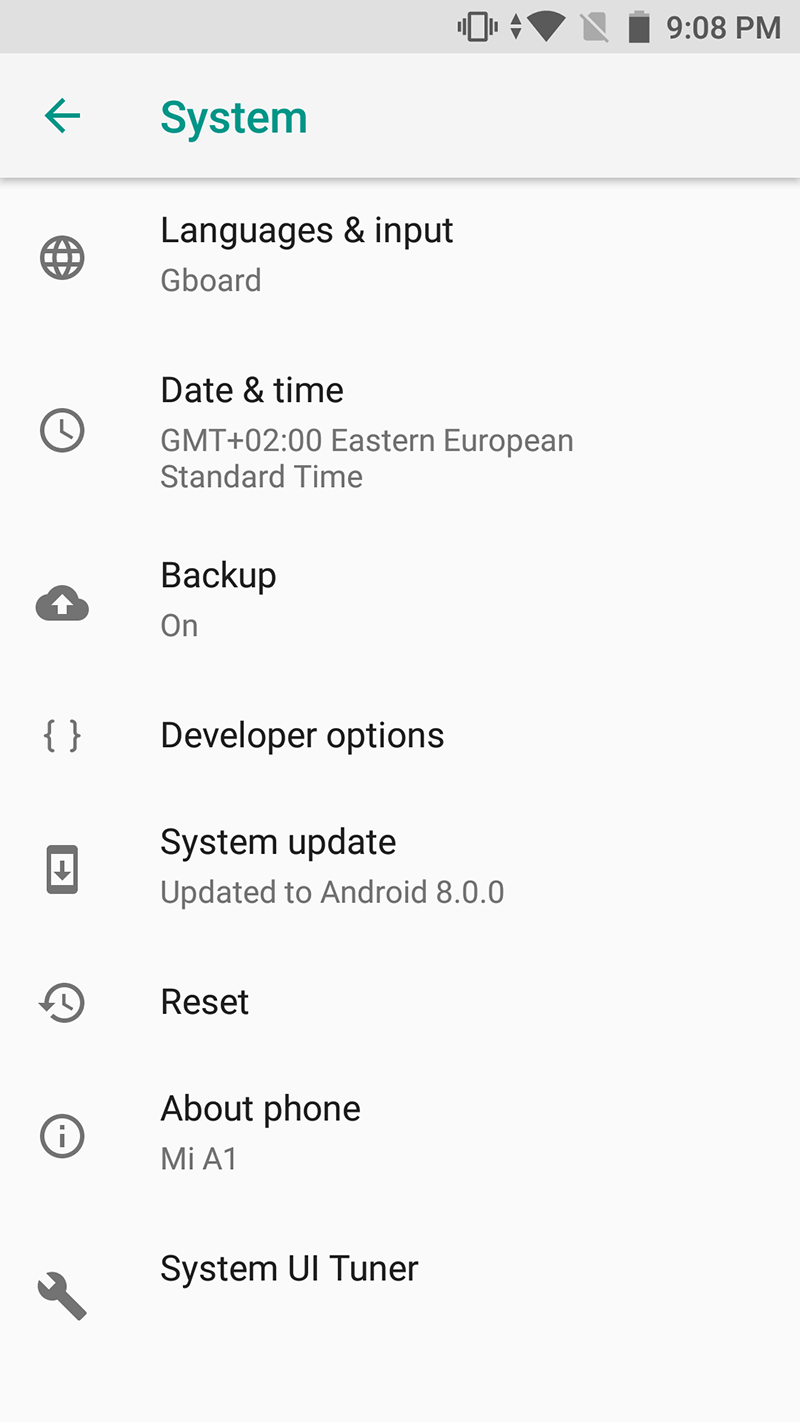This screenshot has height=1422, width=800.
Task: Go back from System settings
Action: click(62, 117)
